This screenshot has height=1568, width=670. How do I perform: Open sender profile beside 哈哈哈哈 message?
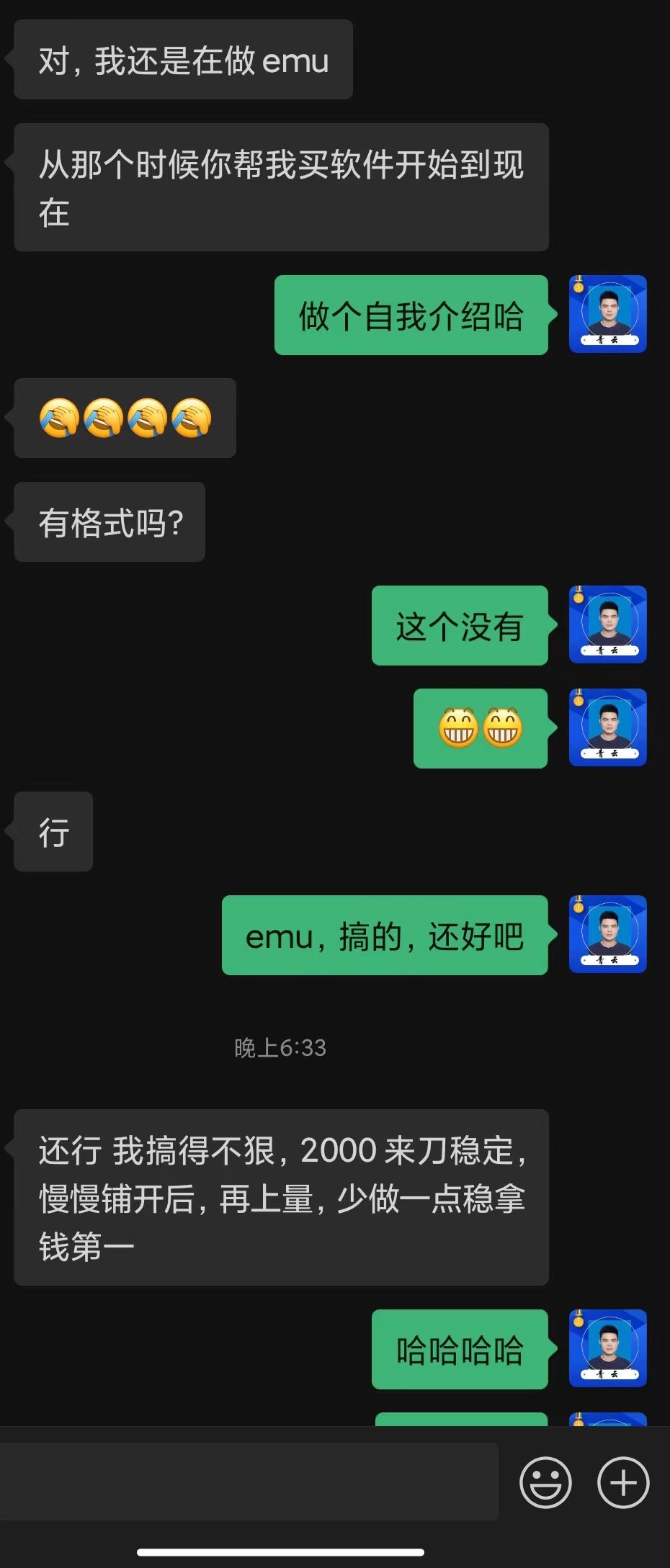tap(607, 1348)
